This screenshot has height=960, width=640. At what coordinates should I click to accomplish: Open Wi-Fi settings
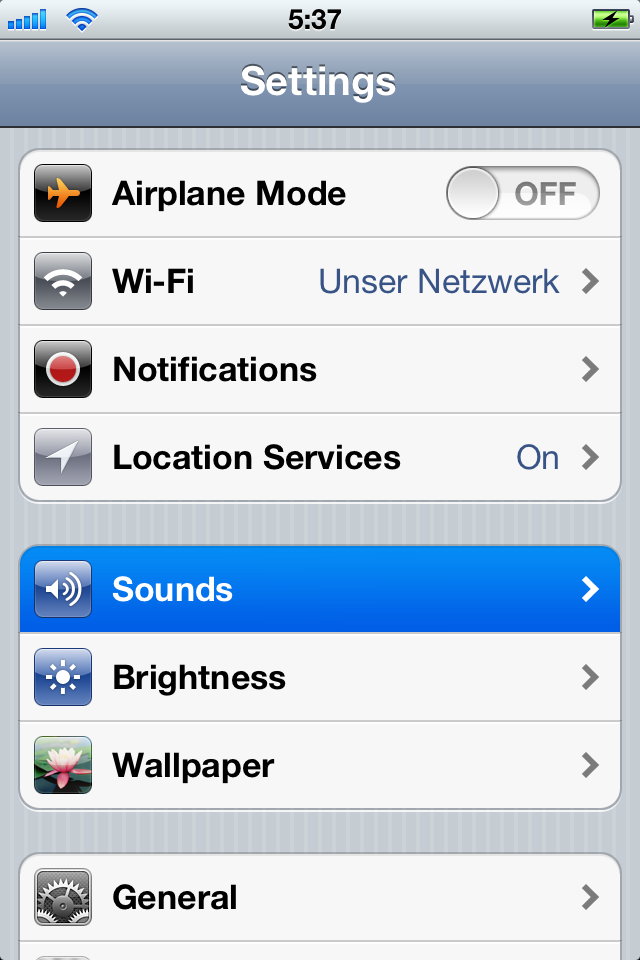tap(320, 282)
